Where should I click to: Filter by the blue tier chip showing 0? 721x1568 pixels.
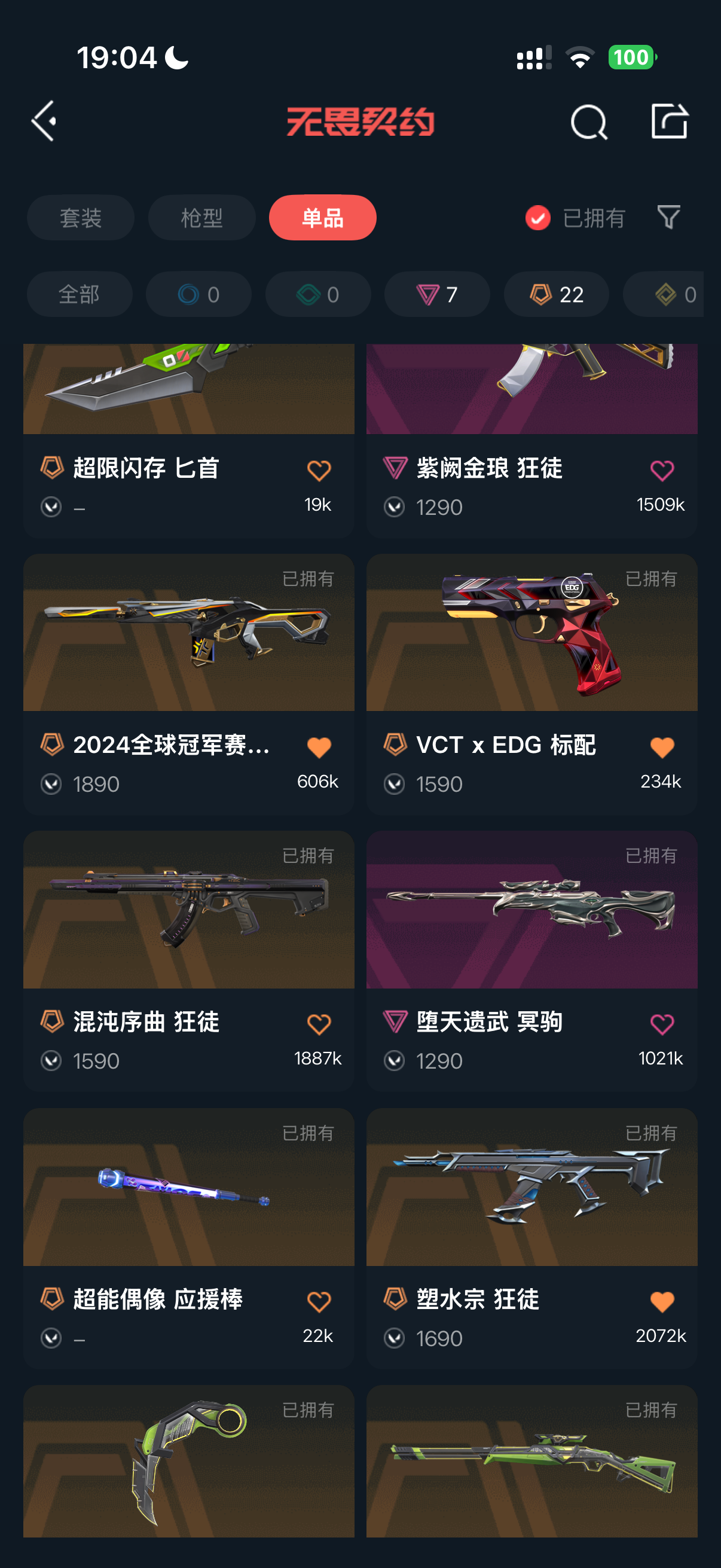coord(198,295)
